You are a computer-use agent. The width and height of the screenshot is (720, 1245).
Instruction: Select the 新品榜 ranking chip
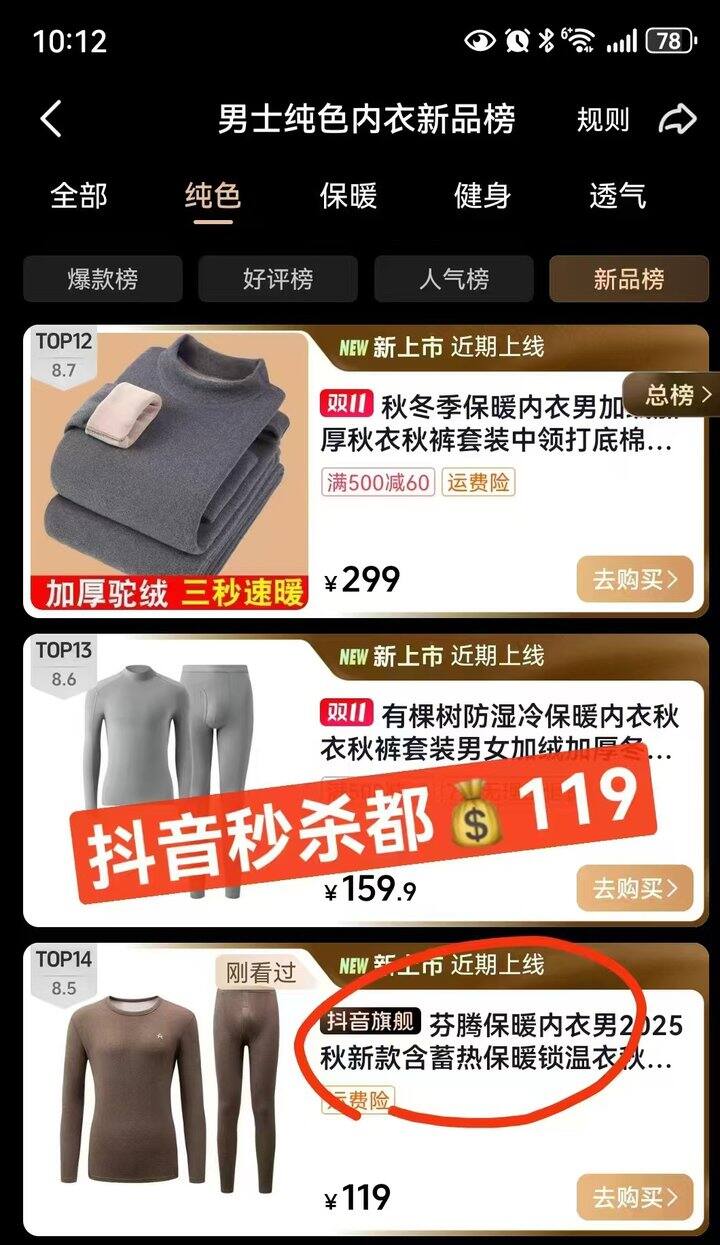coord(629,279)
